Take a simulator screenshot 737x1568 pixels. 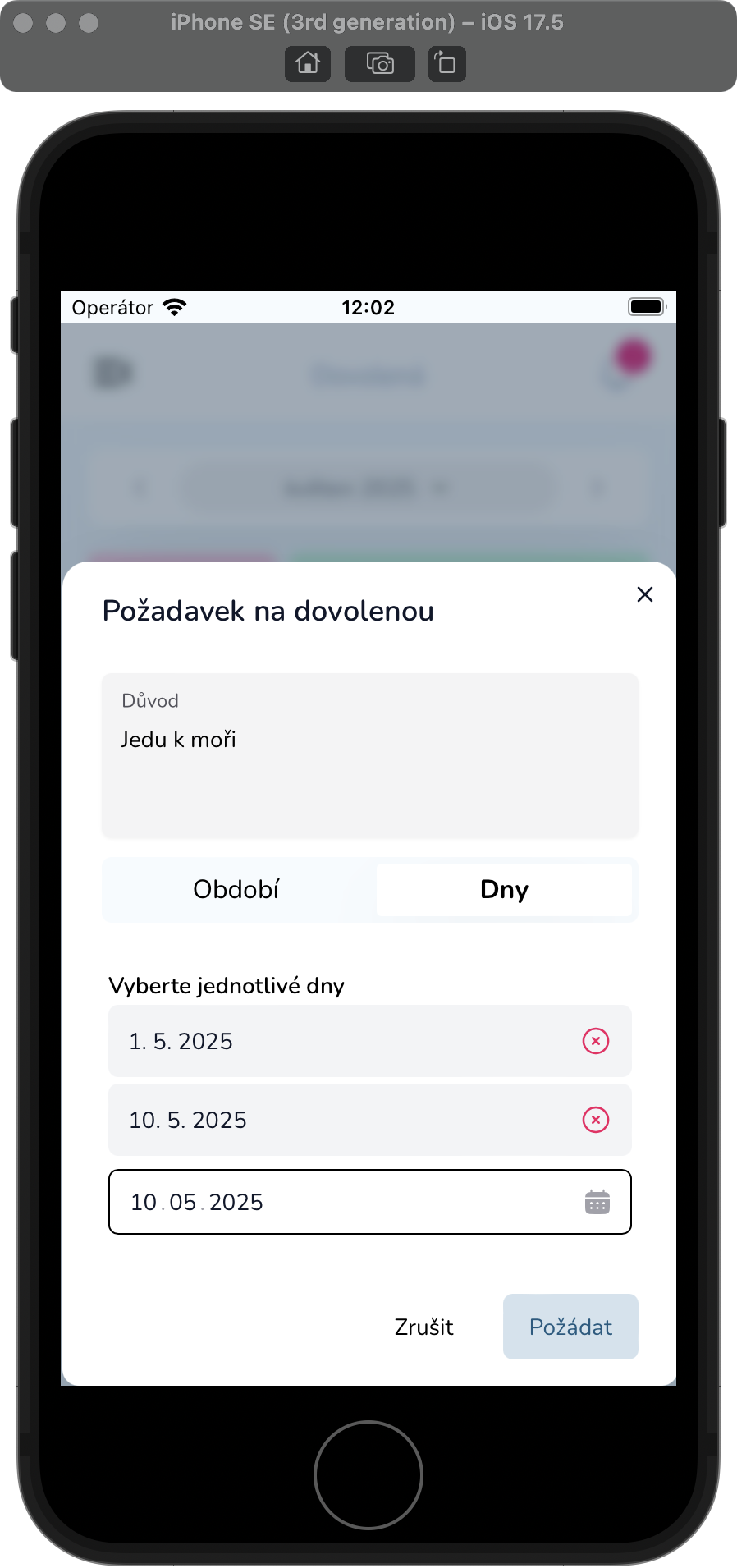pos(380,63)
